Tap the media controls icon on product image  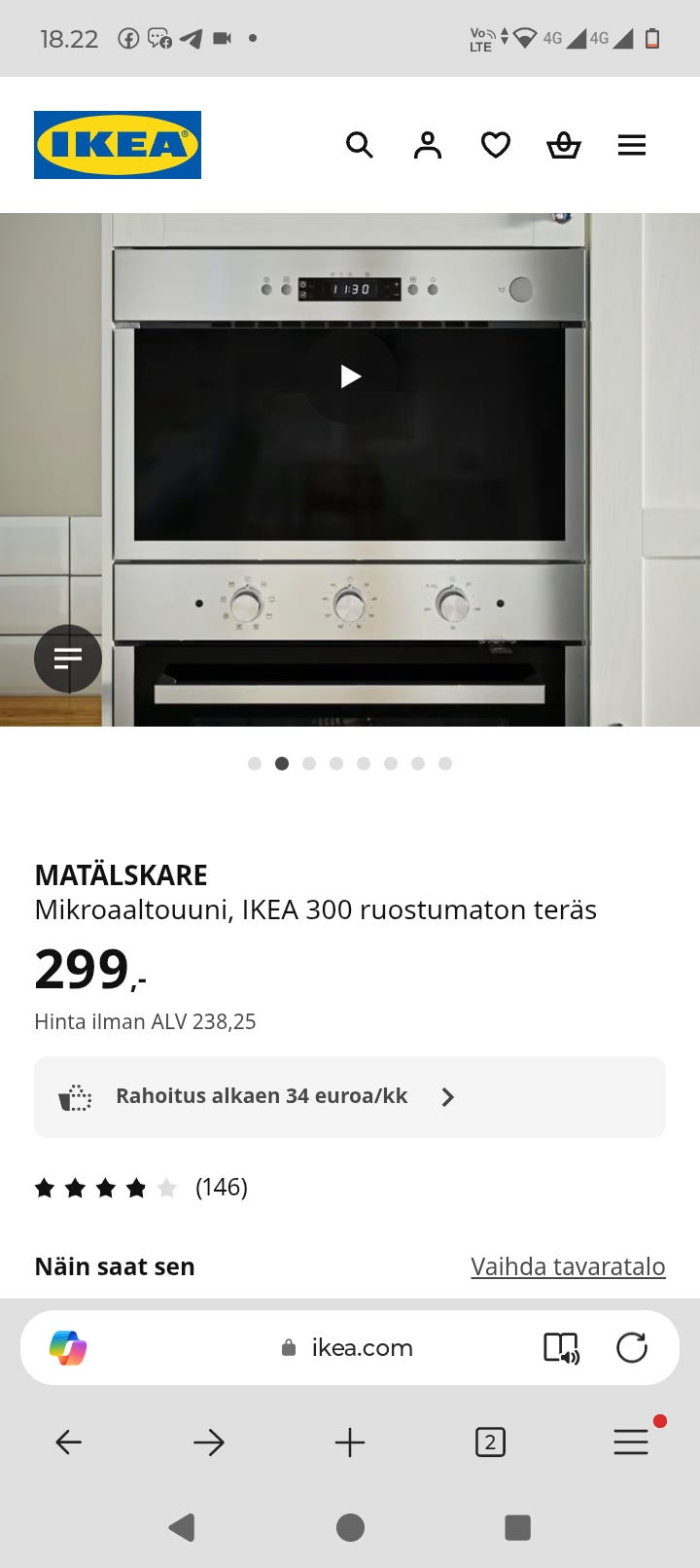pos(67,659)
